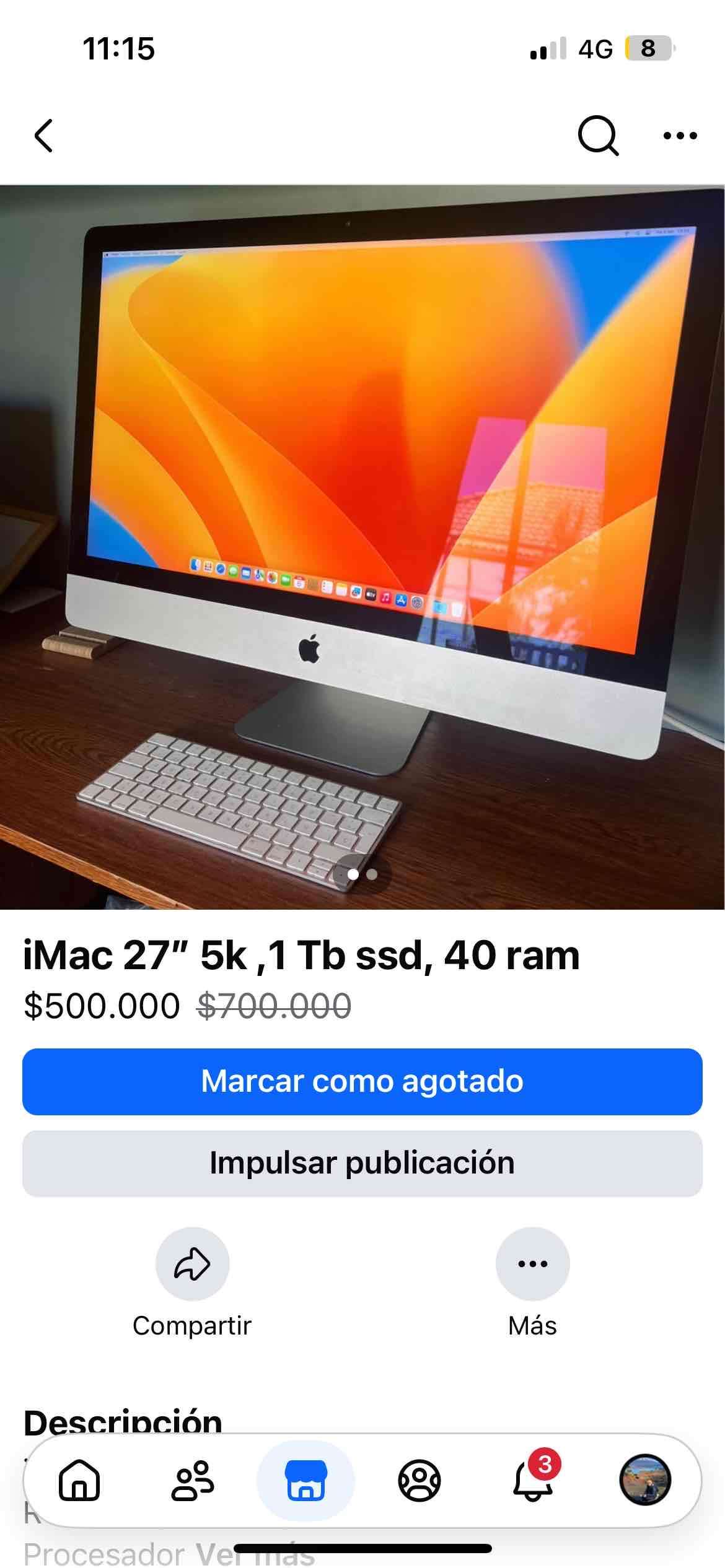Go to the Home tab
This screenshot has width=725, height=1568.
pos(79,1480)
